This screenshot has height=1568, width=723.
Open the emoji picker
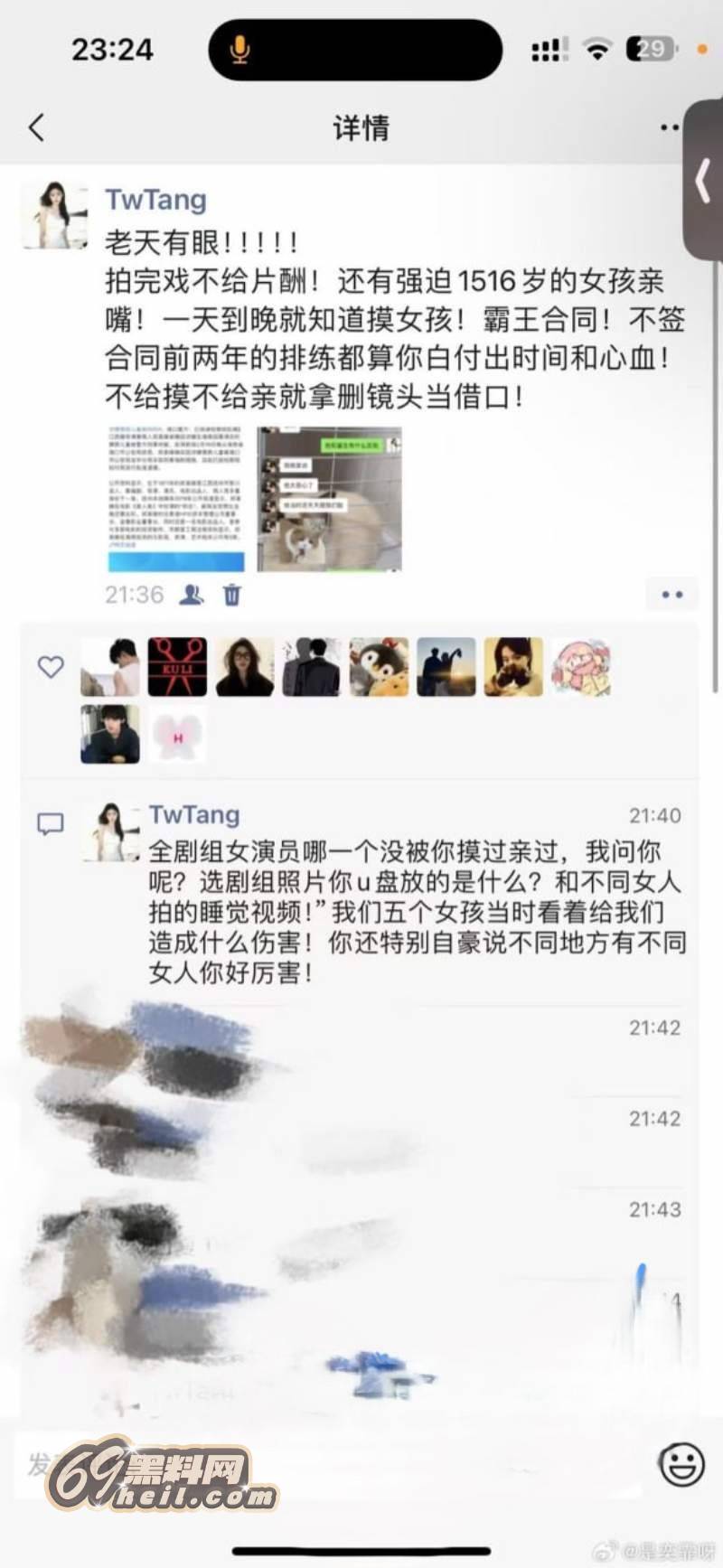[x=681, y=1463]
